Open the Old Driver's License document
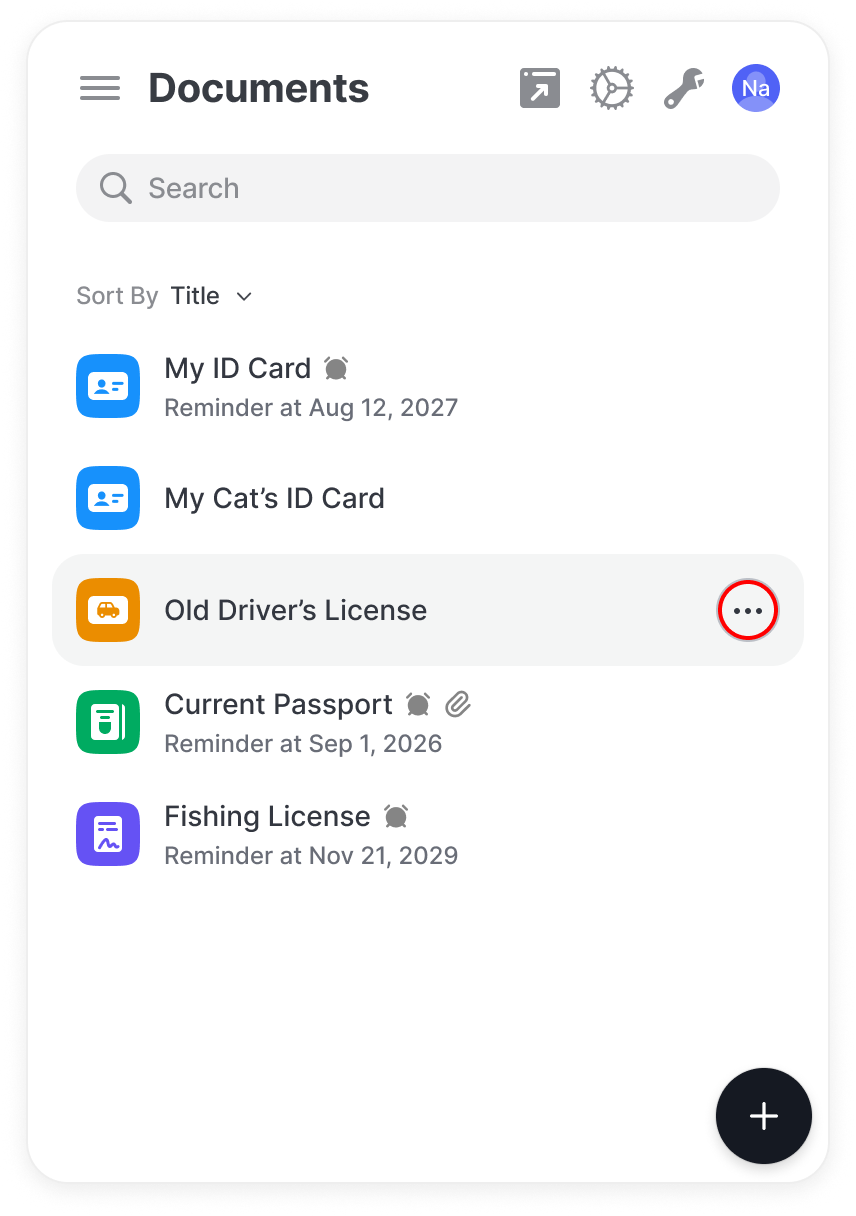This screenshot has height=1216, width=856. point(296,610)
